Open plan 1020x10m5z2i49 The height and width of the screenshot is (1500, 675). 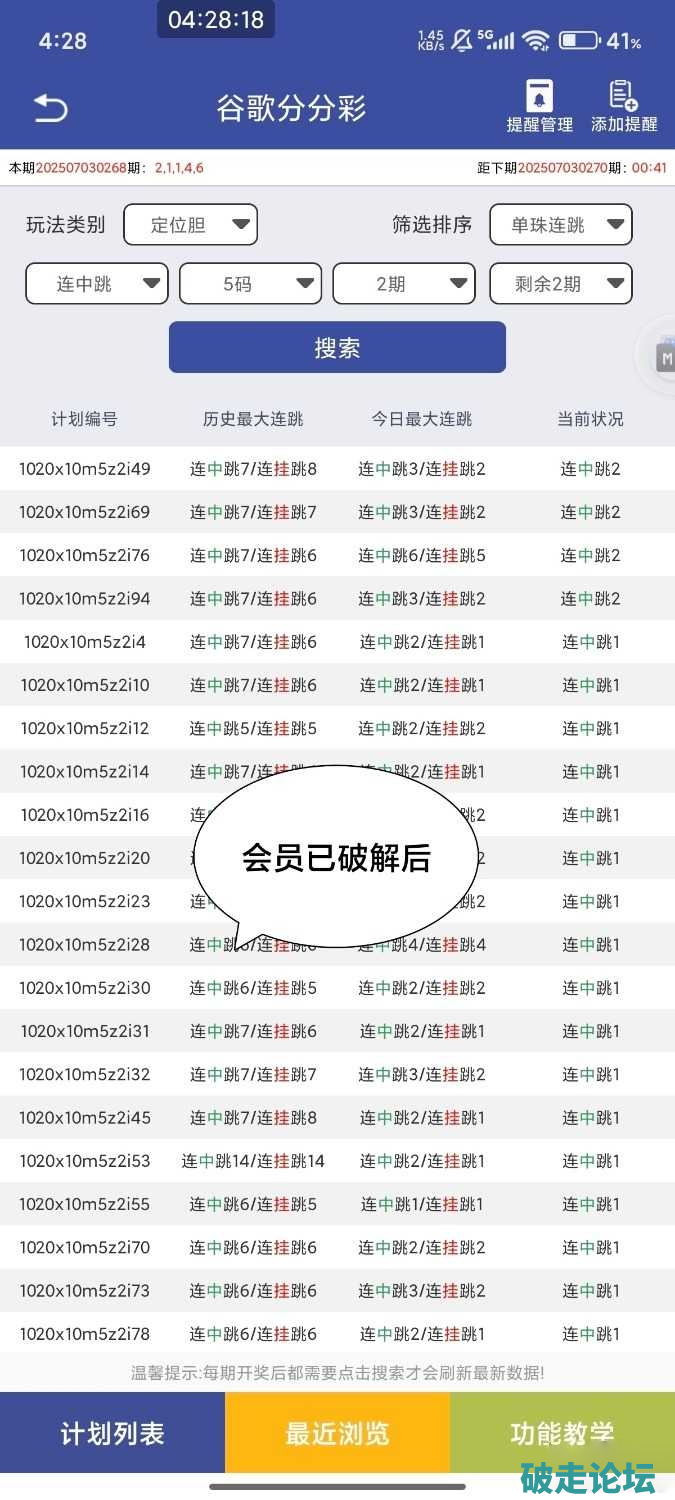point(85,469)
